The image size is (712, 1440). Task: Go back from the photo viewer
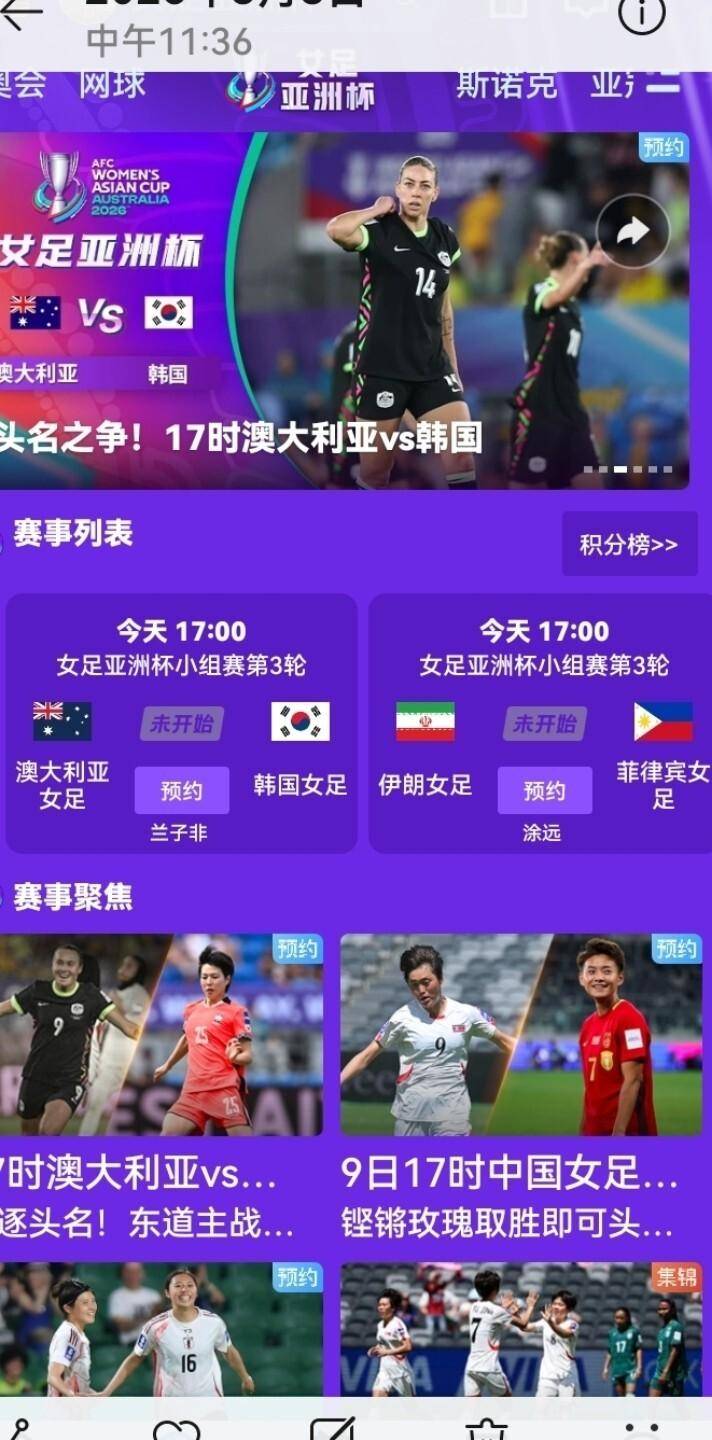22,12
